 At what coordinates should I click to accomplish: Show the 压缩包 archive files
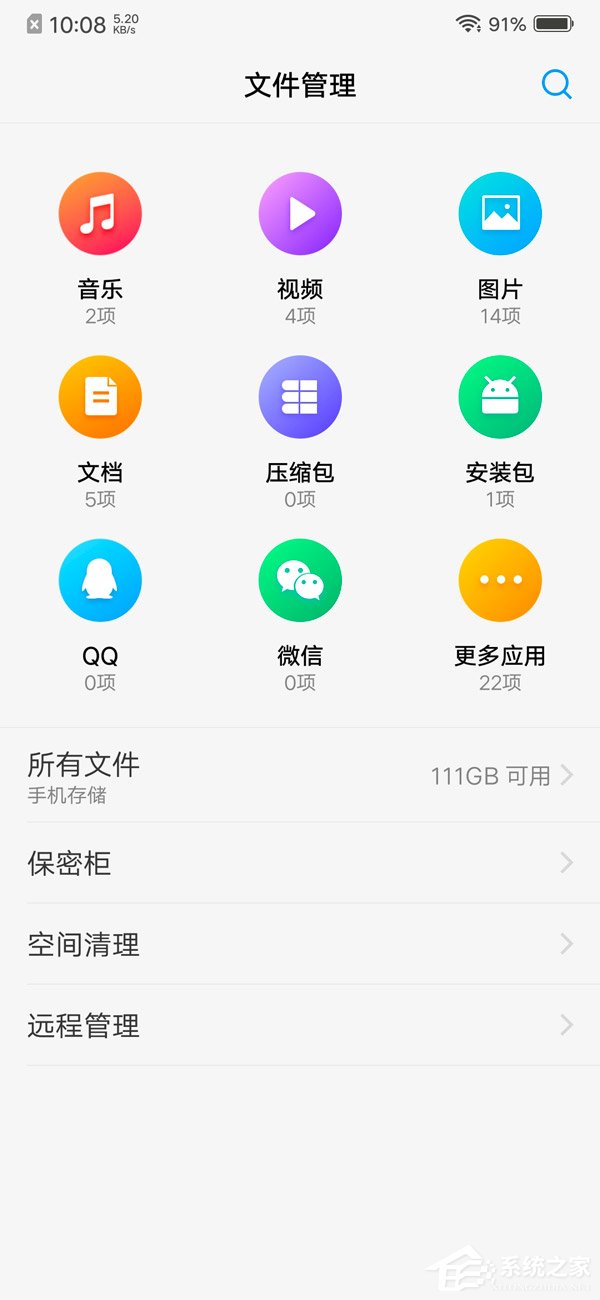300,397
